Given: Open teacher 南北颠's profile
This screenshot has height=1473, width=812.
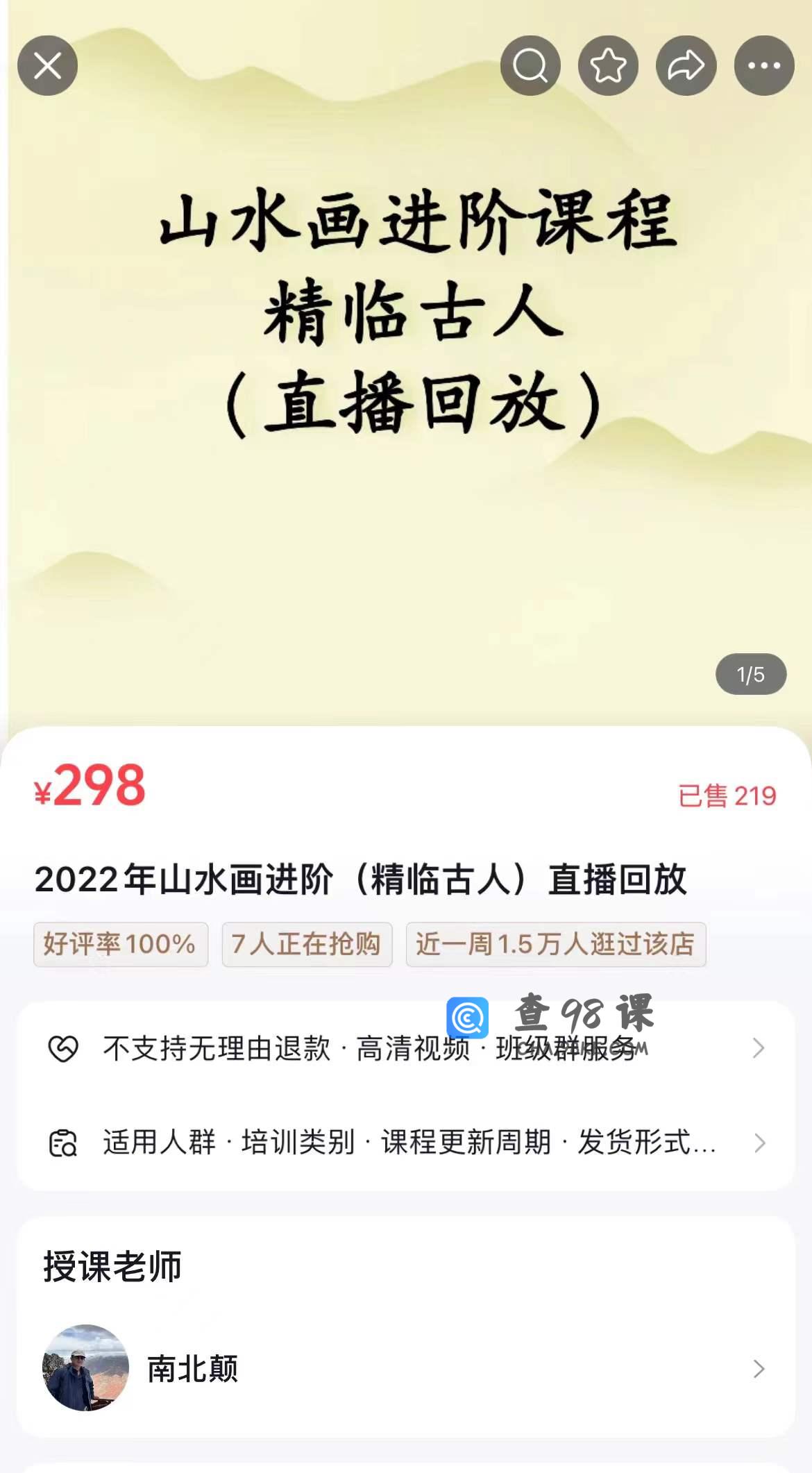Looking at the screenshot, I should point(405,1368).
